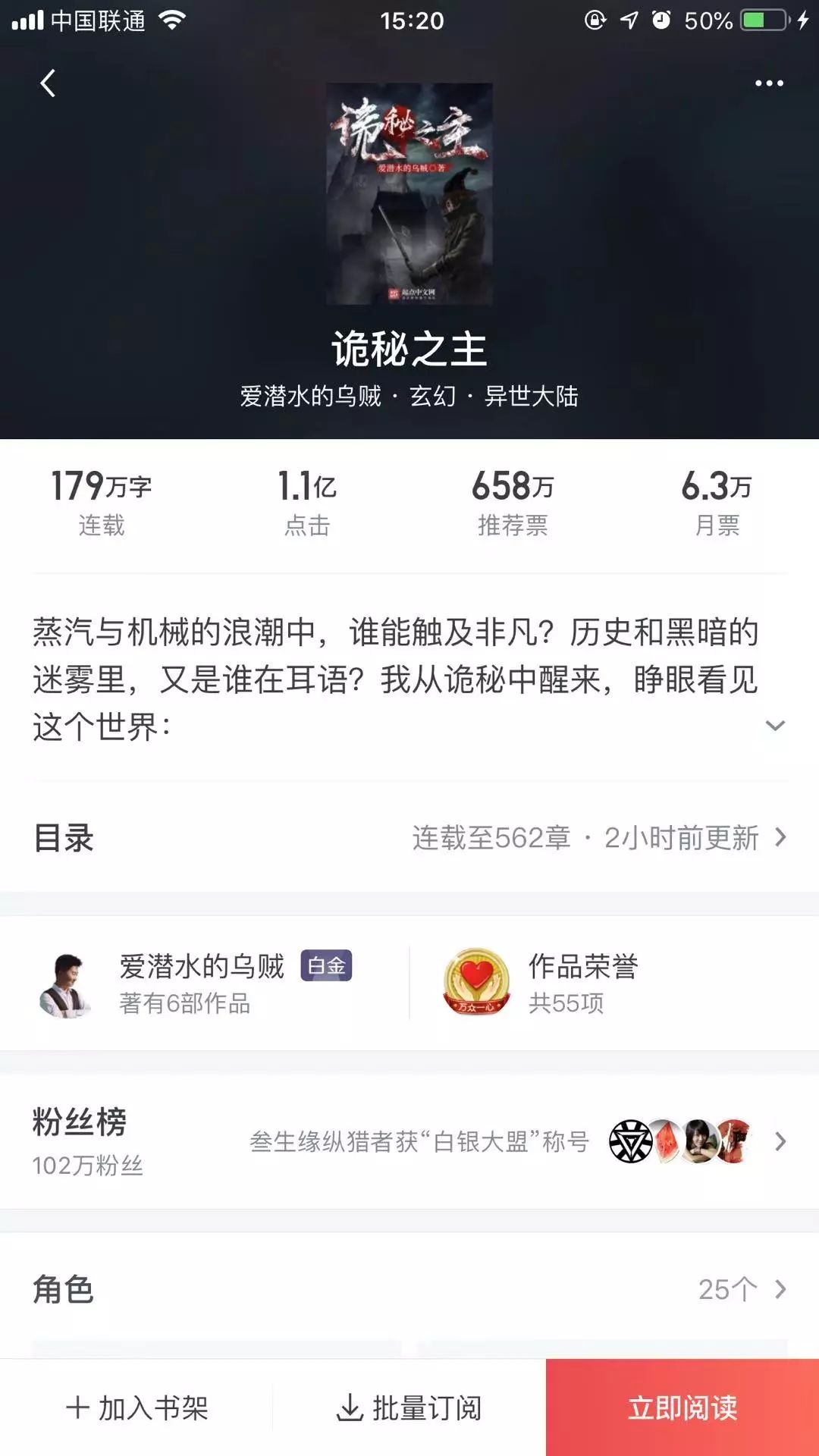Start reading with 立即阅读
Screen dimensions: 819x1456
tap(682, 1408)
